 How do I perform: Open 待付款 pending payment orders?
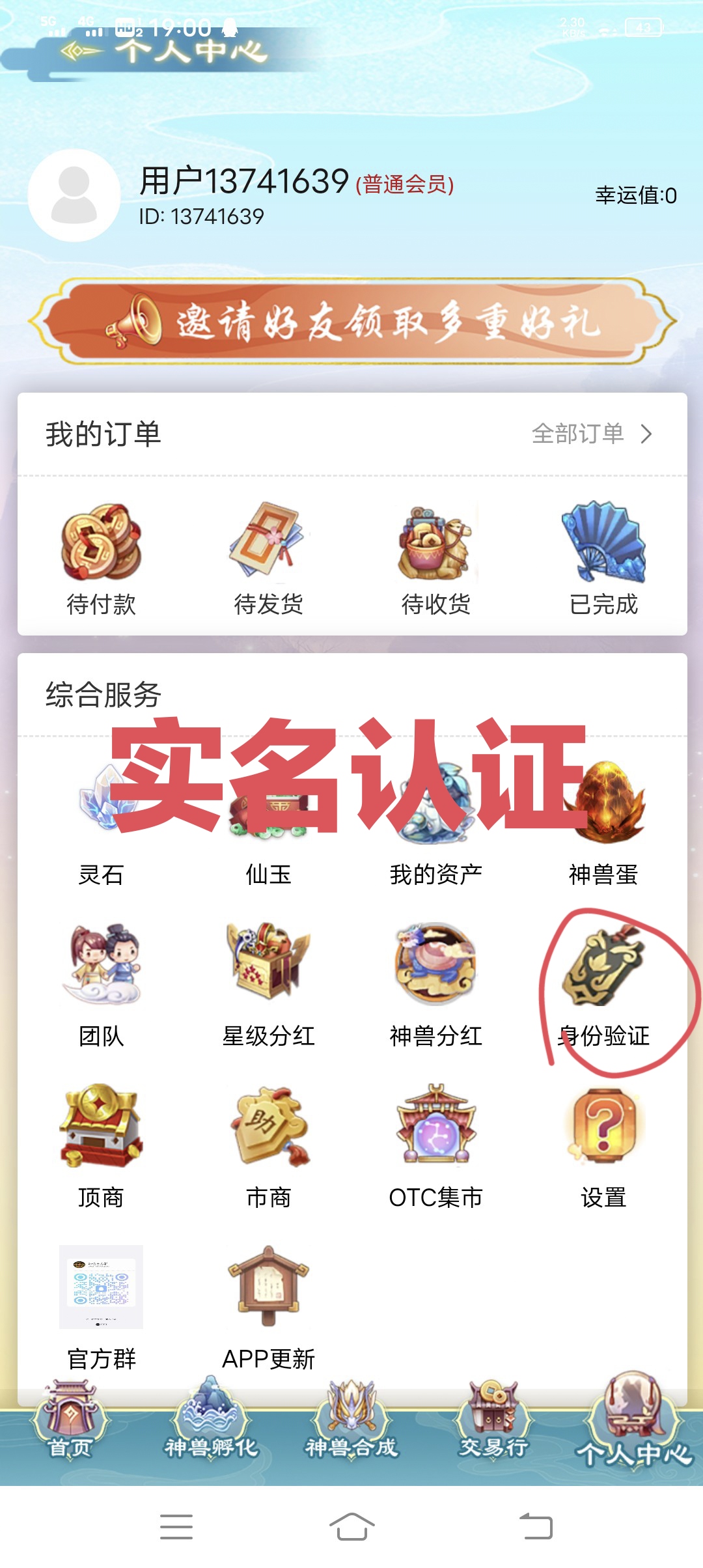(x=101, y=559)
